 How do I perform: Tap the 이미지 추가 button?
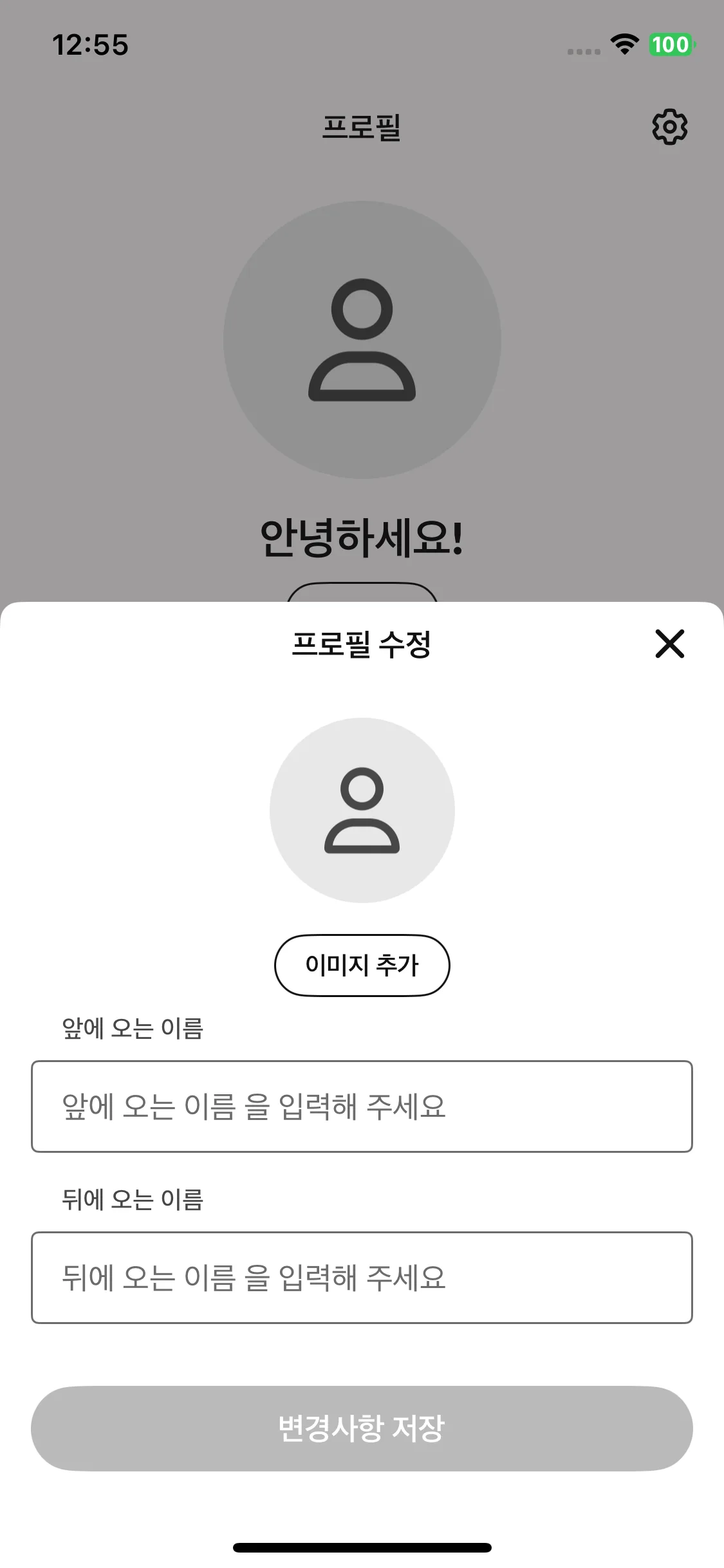(362, 965)
